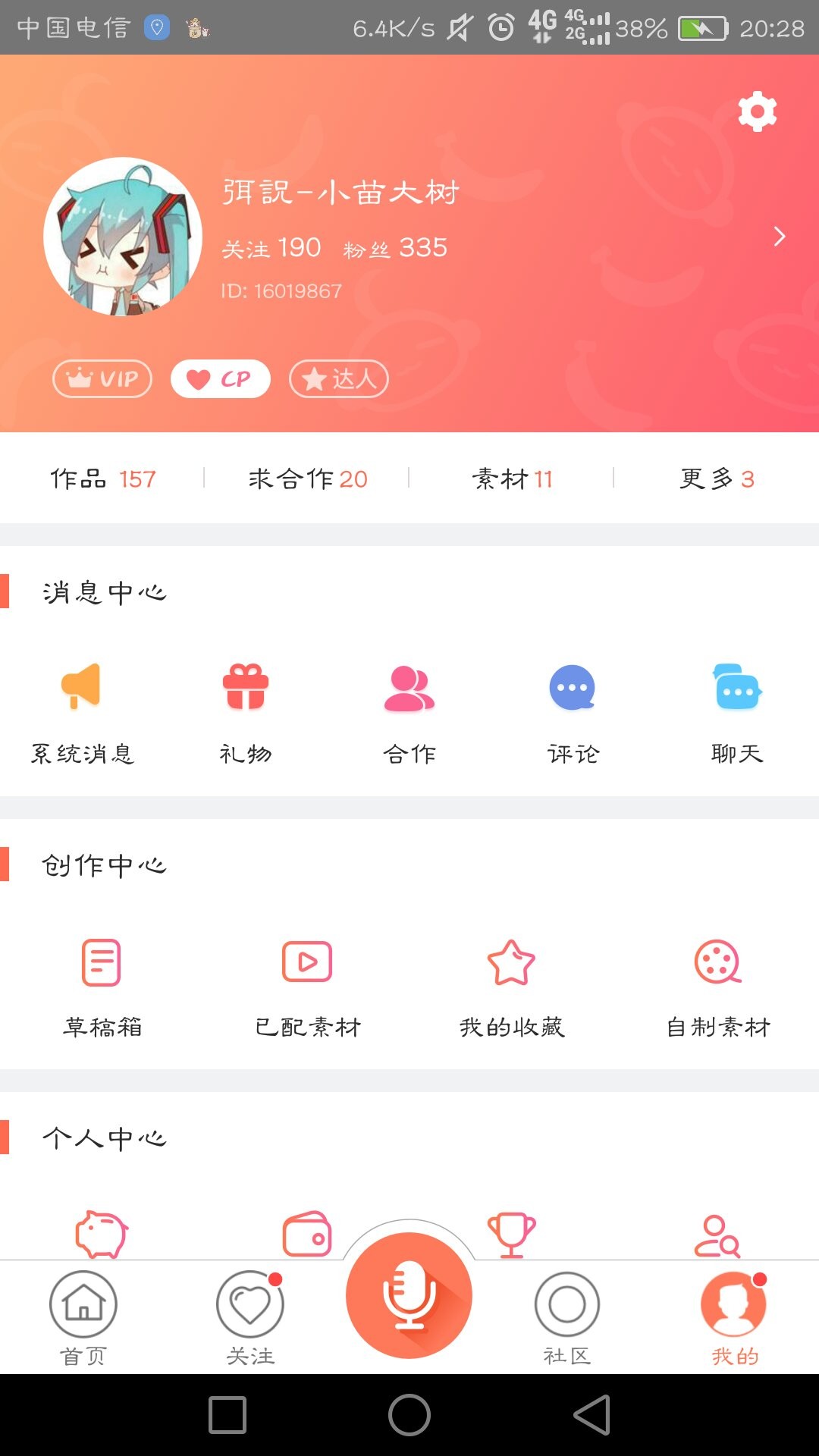Tap the VIP badge
The width and height of the screenshot is (819, 1456).
(x=102, y=378)
